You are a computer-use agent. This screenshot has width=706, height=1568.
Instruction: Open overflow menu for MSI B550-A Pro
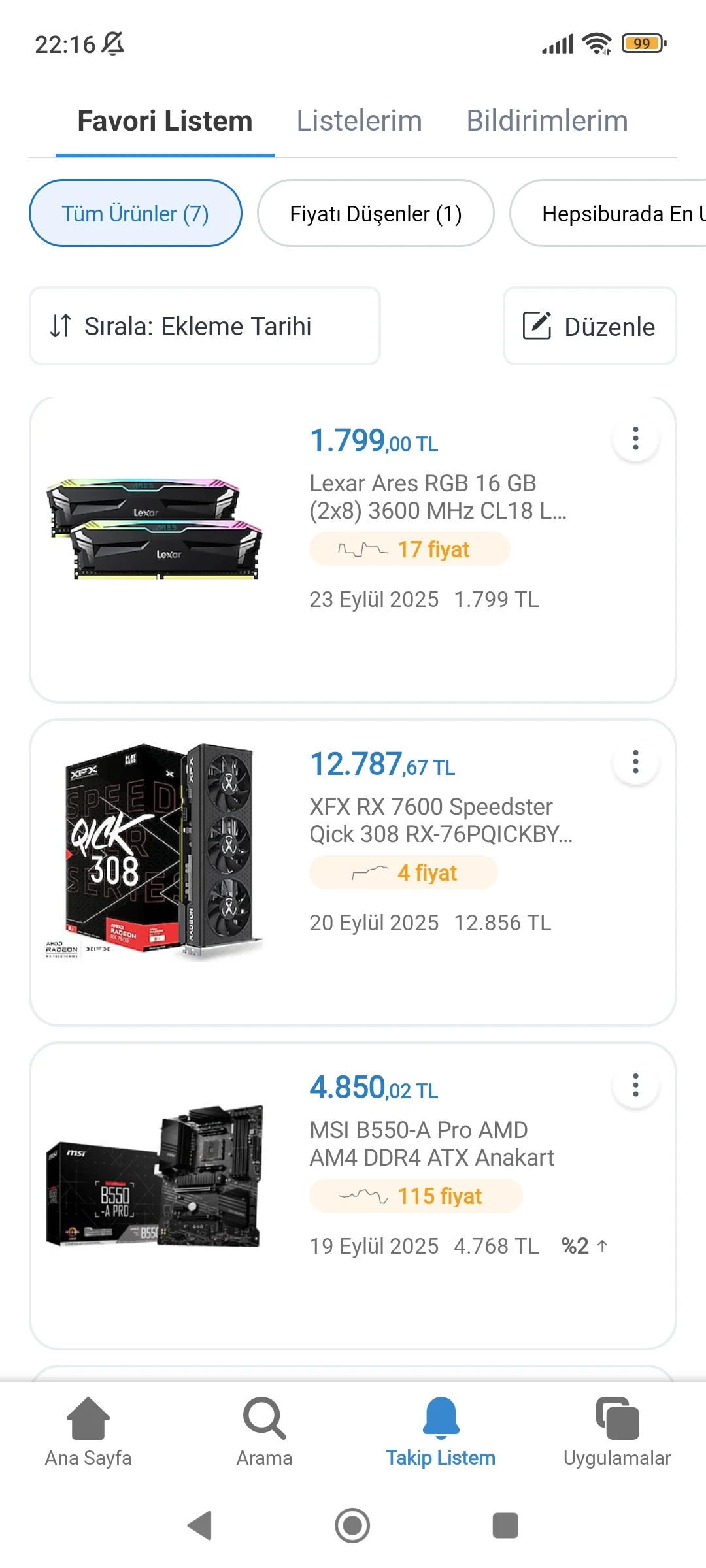635,1086
